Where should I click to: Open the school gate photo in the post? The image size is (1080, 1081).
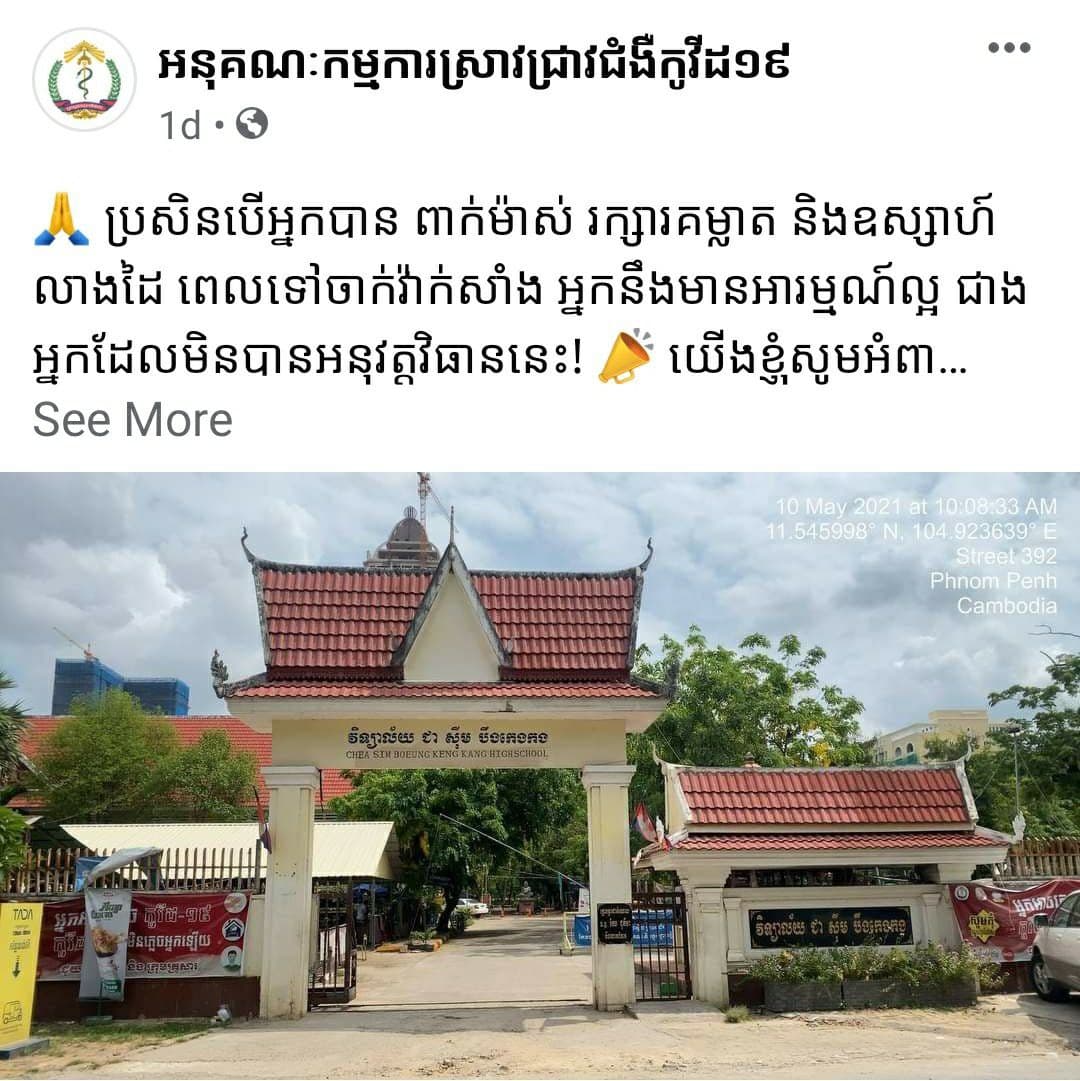540,775
